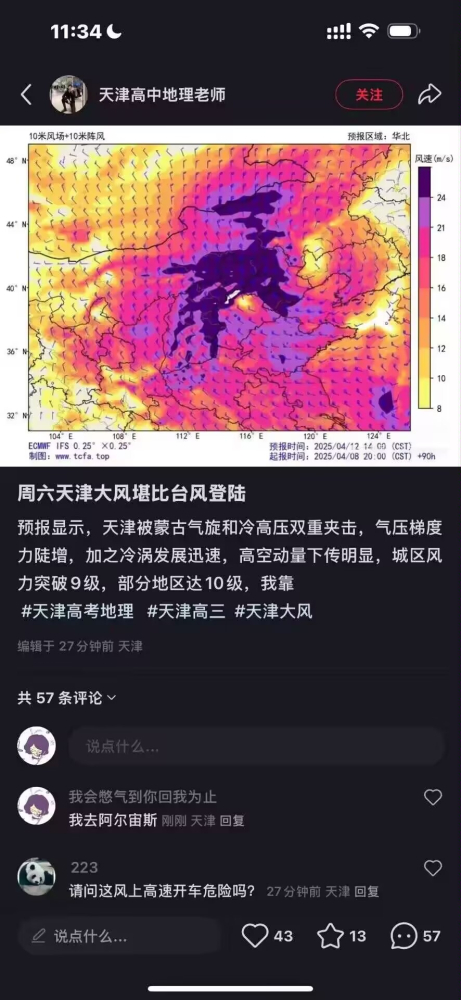Open the #天津高三 hashtag

tap(186, 611)
